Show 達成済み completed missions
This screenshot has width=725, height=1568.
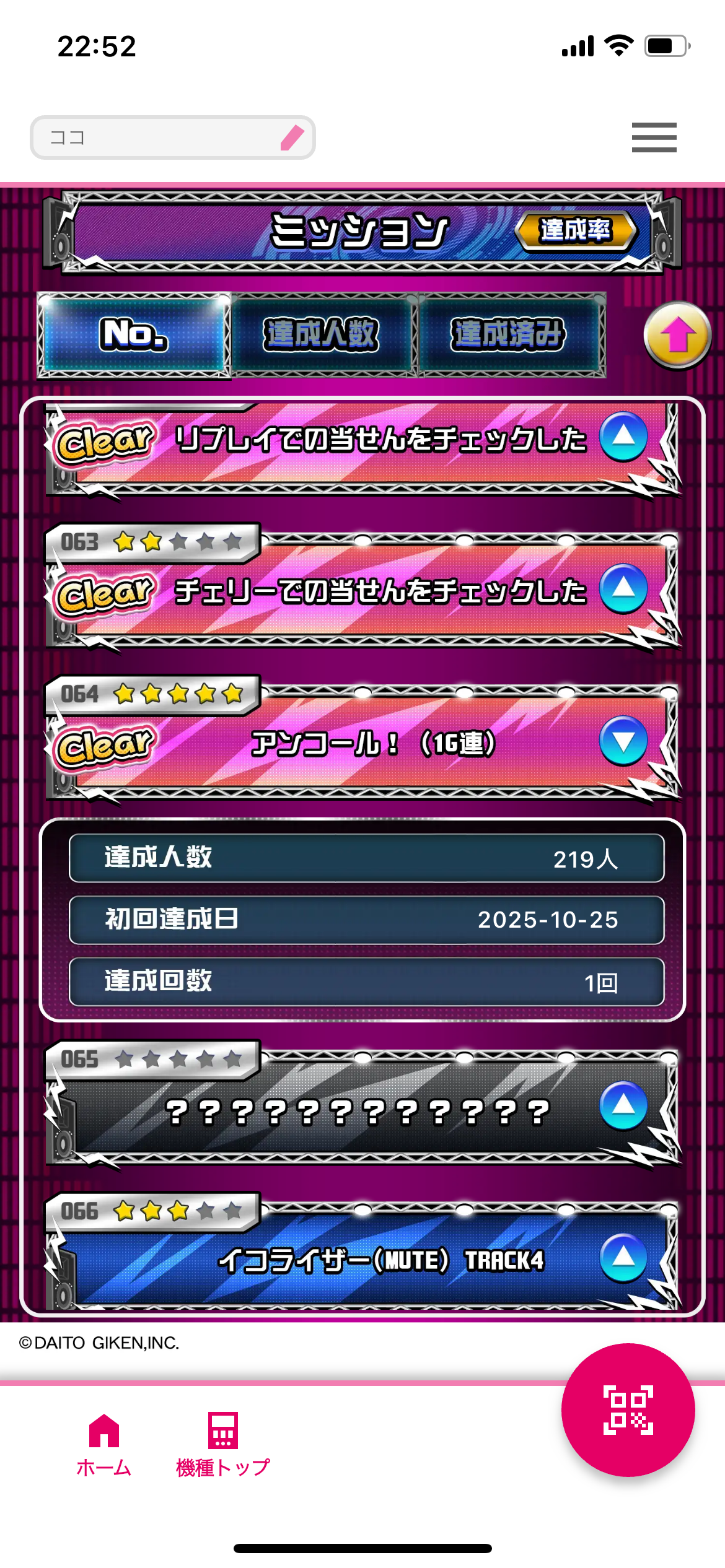click(x=508, y=334)
